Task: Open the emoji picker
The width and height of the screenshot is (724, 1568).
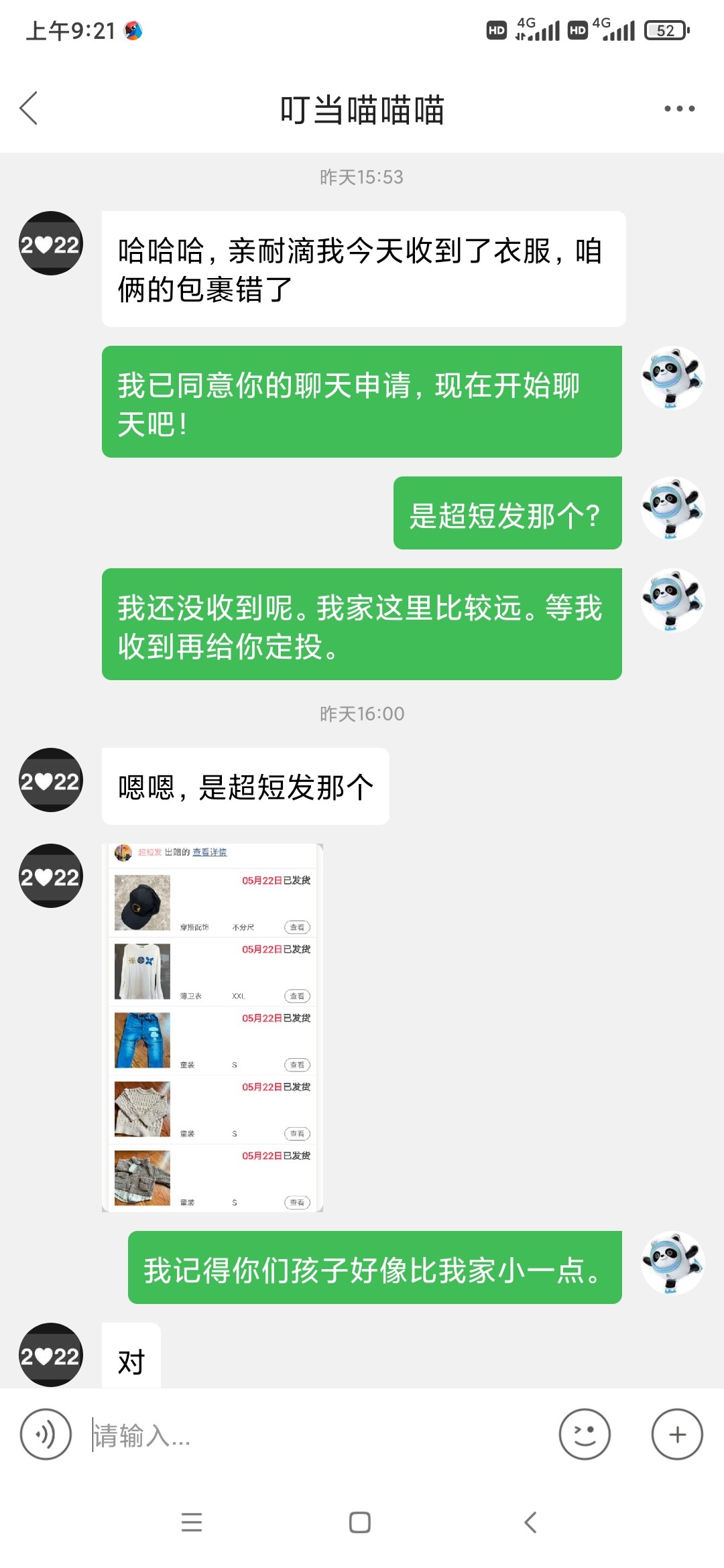Action: coord(585,1434)
